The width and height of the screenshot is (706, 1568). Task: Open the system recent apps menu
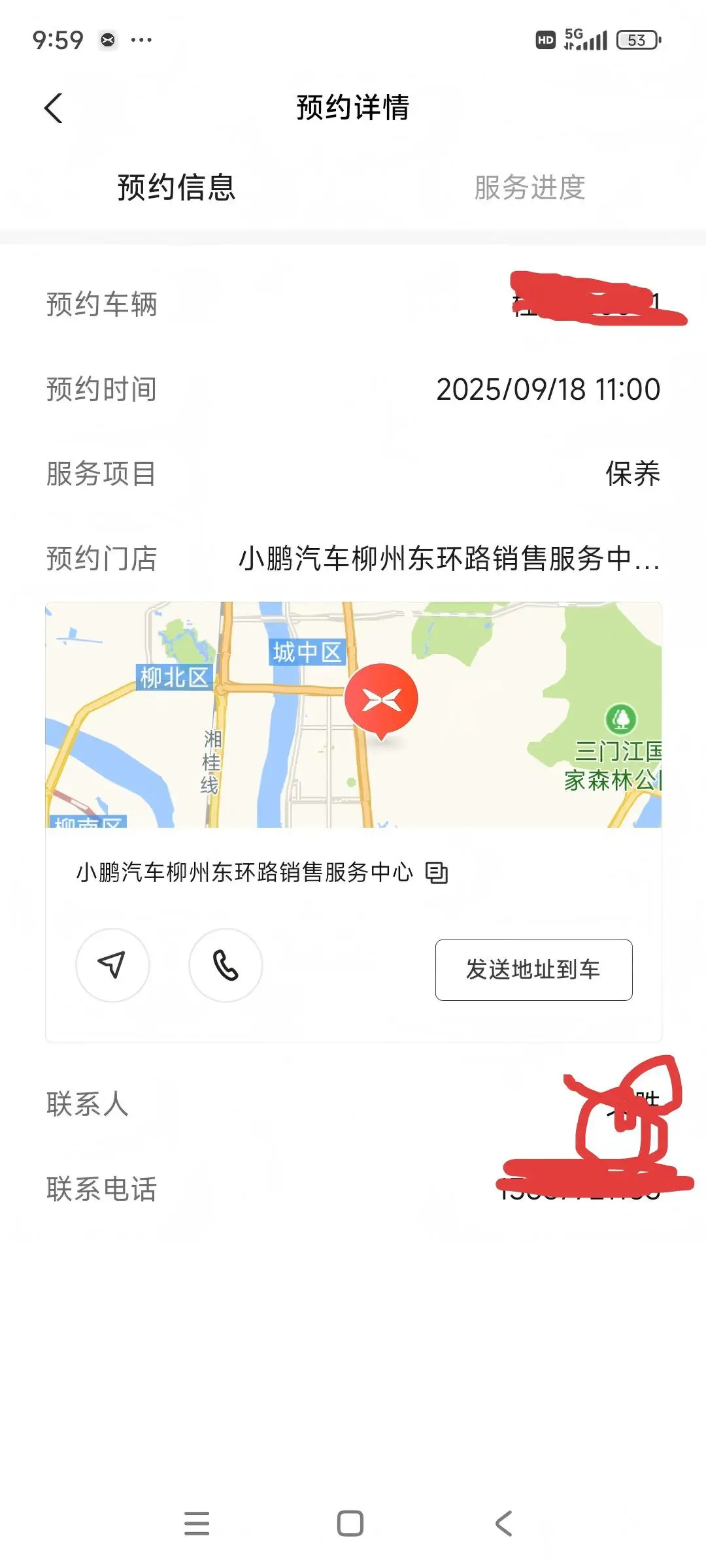197,1523
